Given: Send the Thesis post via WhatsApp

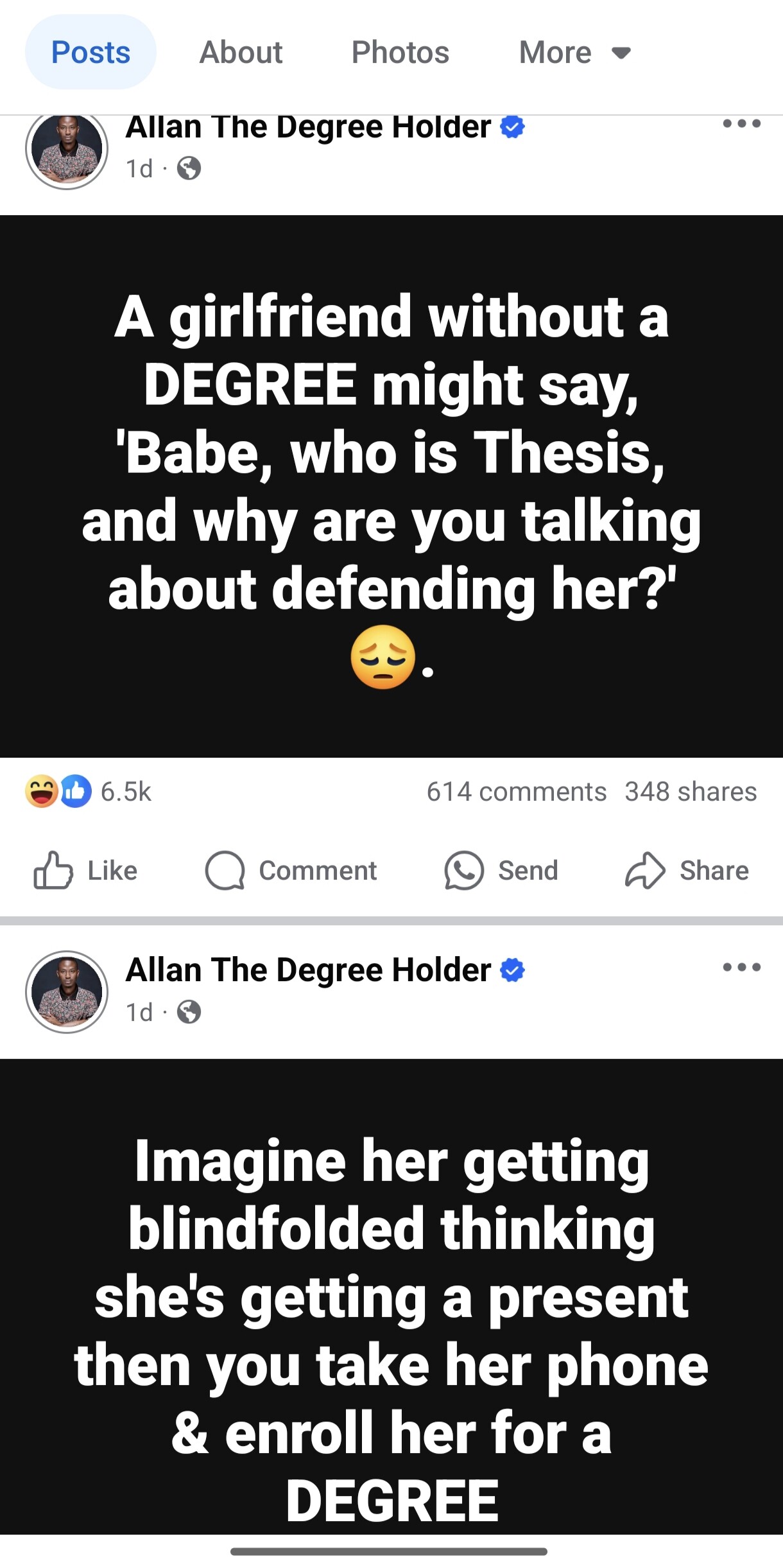Looking at the screenshot, I should (x=502, y=871).
